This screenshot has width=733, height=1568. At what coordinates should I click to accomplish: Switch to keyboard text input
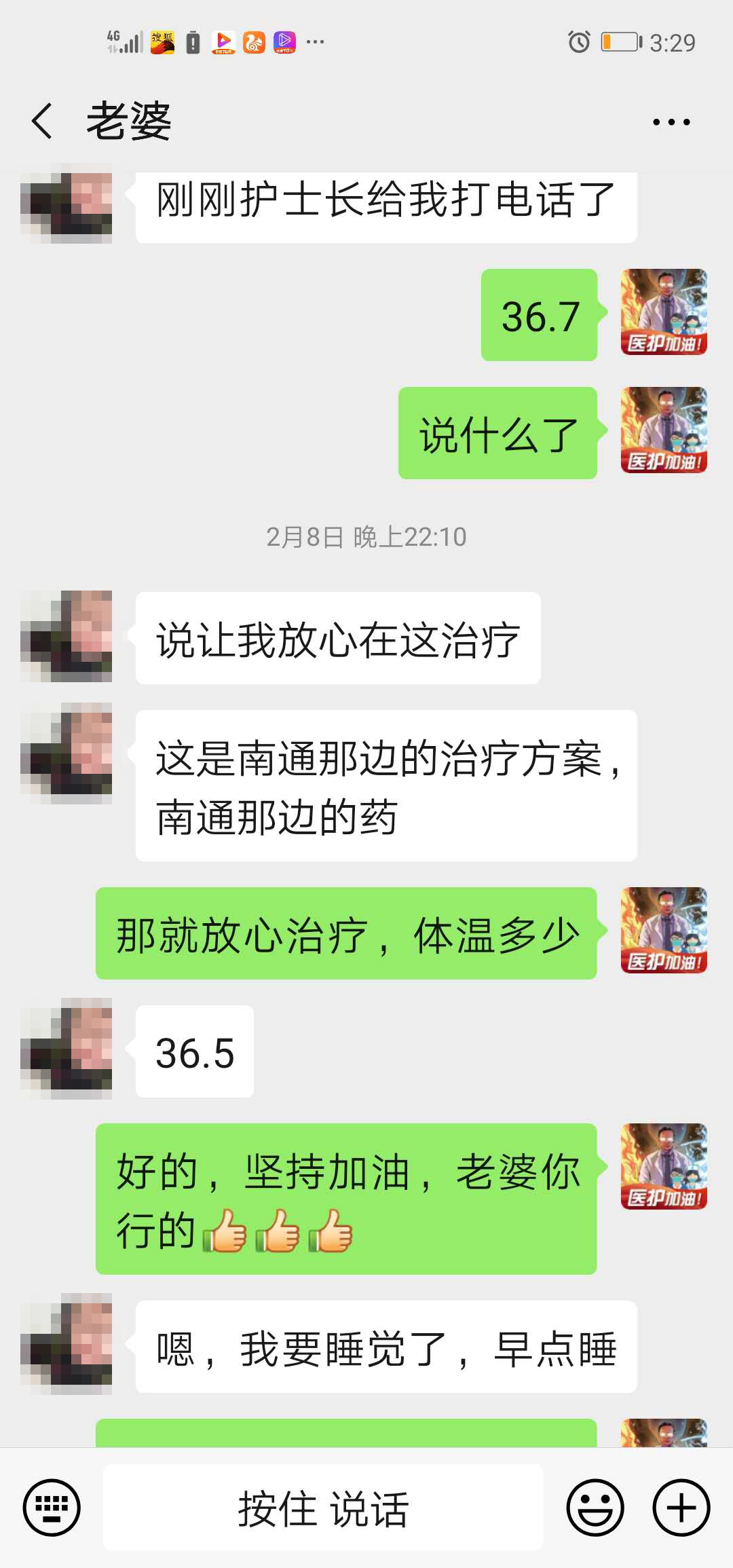point(52,1507)
